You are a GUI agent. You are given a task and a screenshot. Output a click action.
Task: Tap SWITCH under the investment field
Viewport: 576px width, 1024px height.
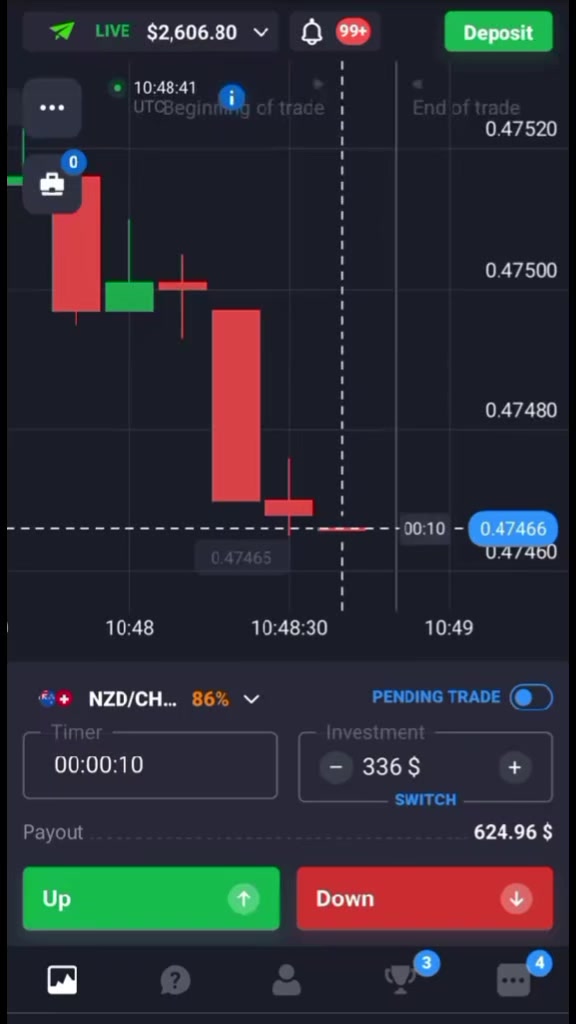[425, 800]
